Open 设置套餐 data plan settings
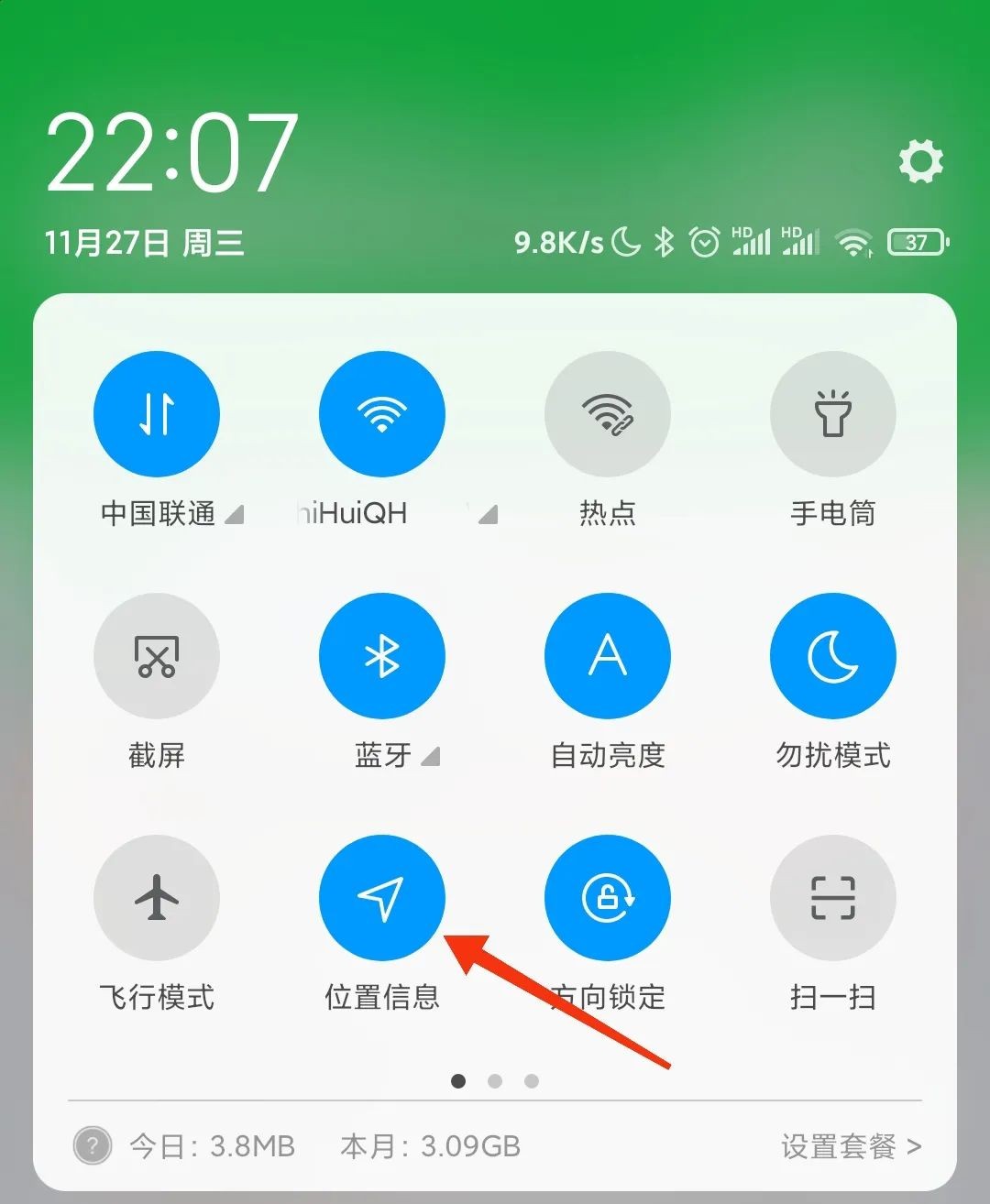The image size is (990, 1204). coord(850,1146)
